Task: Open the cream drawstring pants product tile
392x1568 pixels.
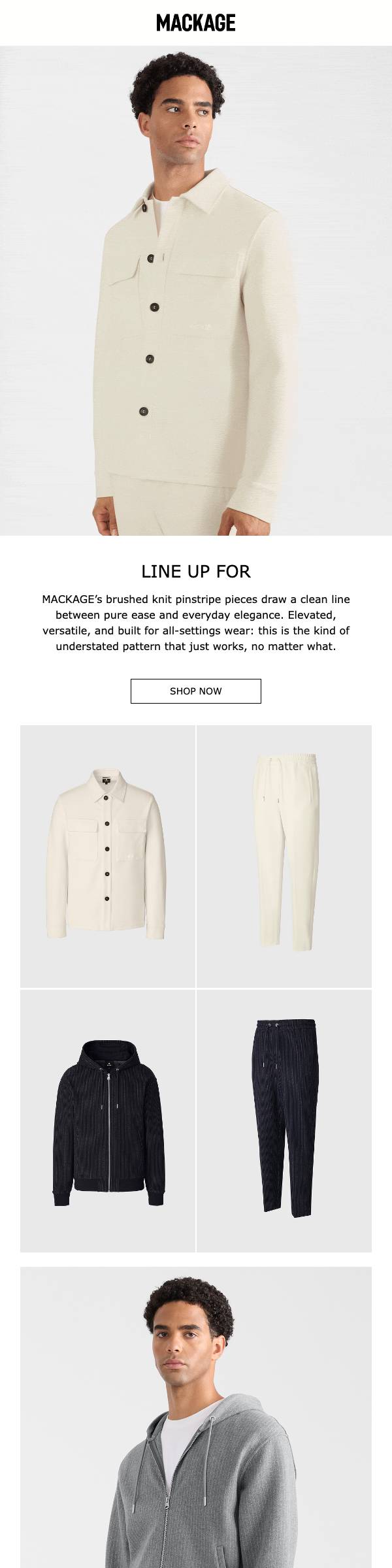Action: click(x=284, y=856)
